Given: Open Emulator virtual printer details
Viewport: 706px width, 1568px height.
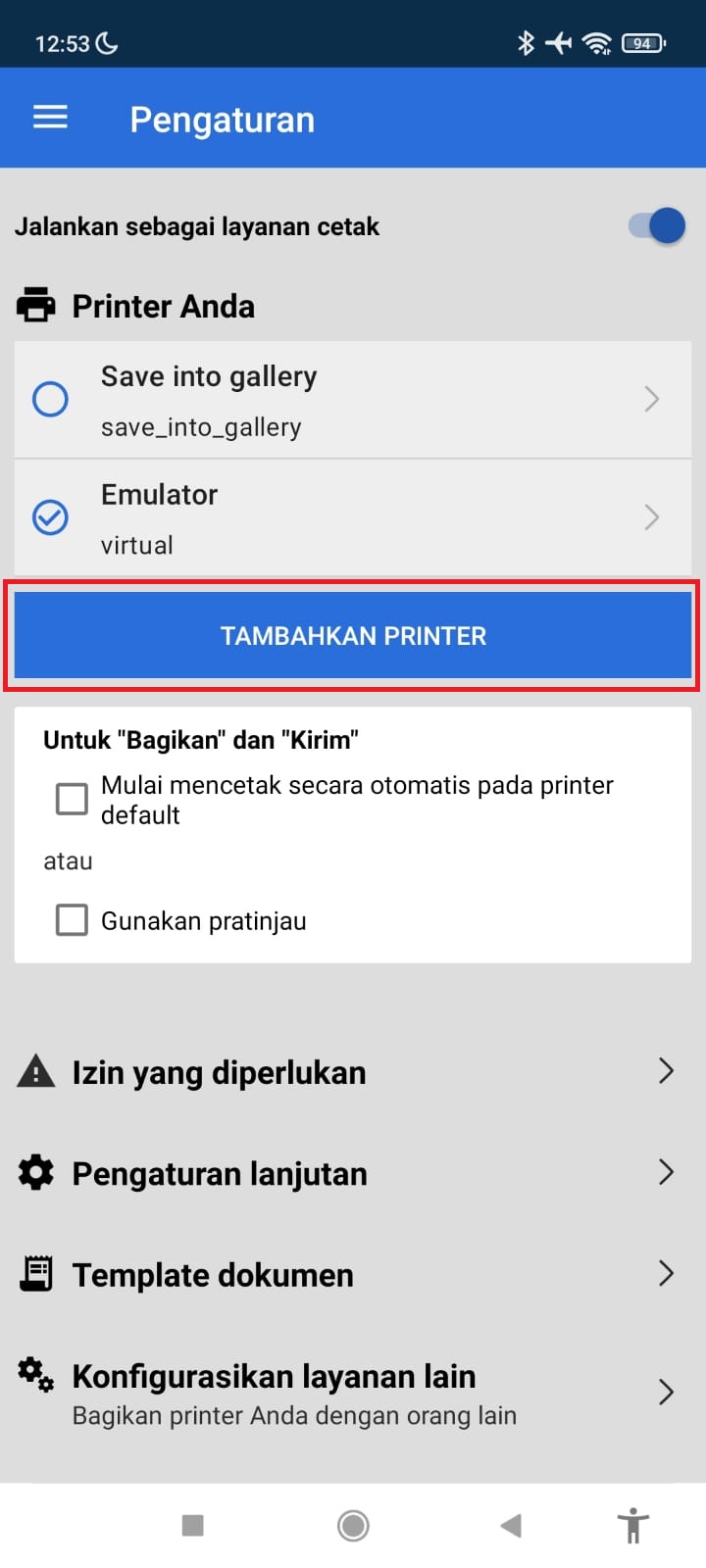Looking at the screenshot, I should point(651,516).
